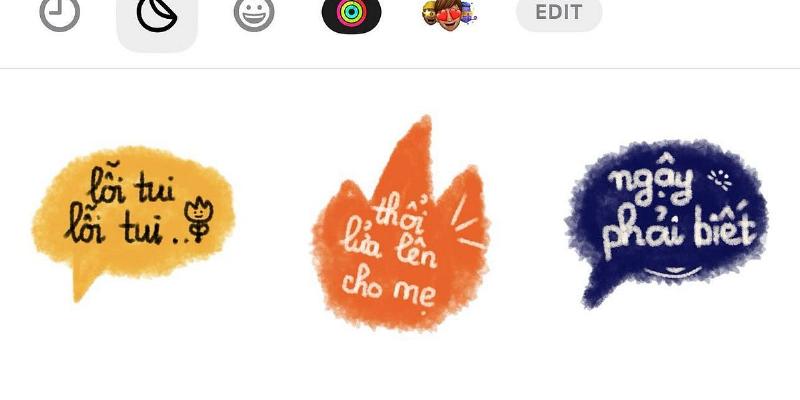Send the yellow "lỗi tui lỗi tui" sticker
The image size is (800, 400).
point(133,218)
